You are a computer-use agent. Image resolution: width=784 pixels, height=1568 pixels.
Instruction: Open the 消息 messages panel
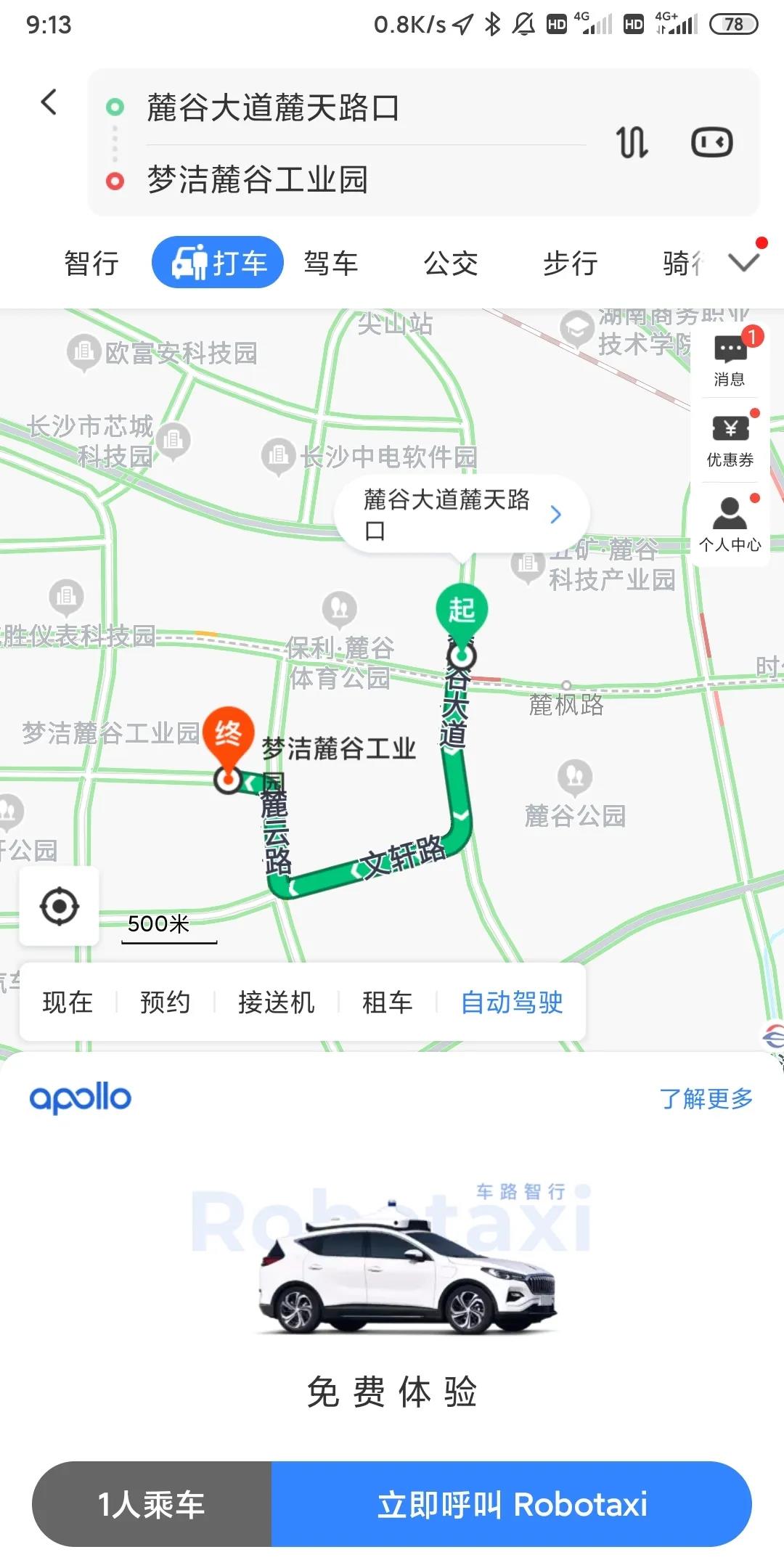(730, 361)
